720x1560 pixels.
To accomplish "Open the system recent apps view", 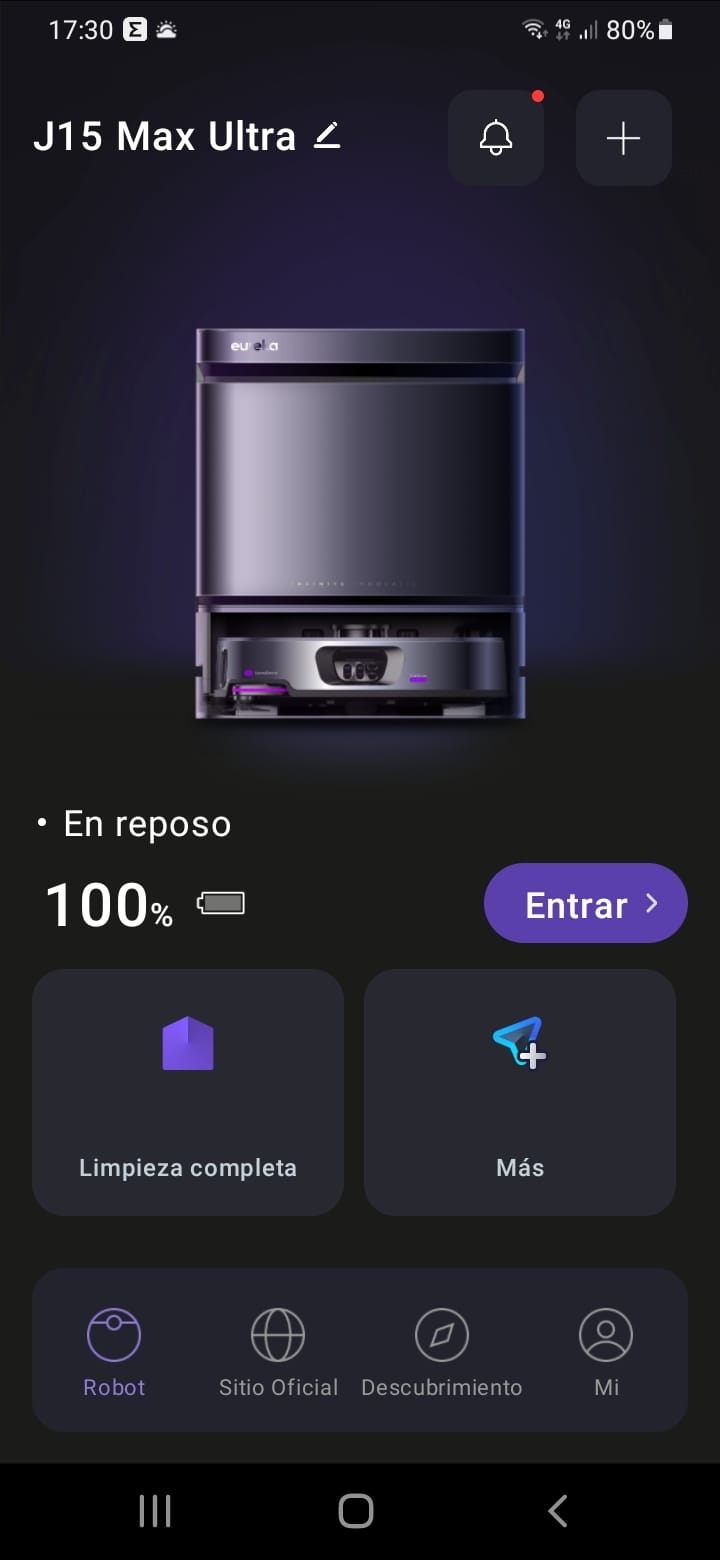I will pos(155,1510).
